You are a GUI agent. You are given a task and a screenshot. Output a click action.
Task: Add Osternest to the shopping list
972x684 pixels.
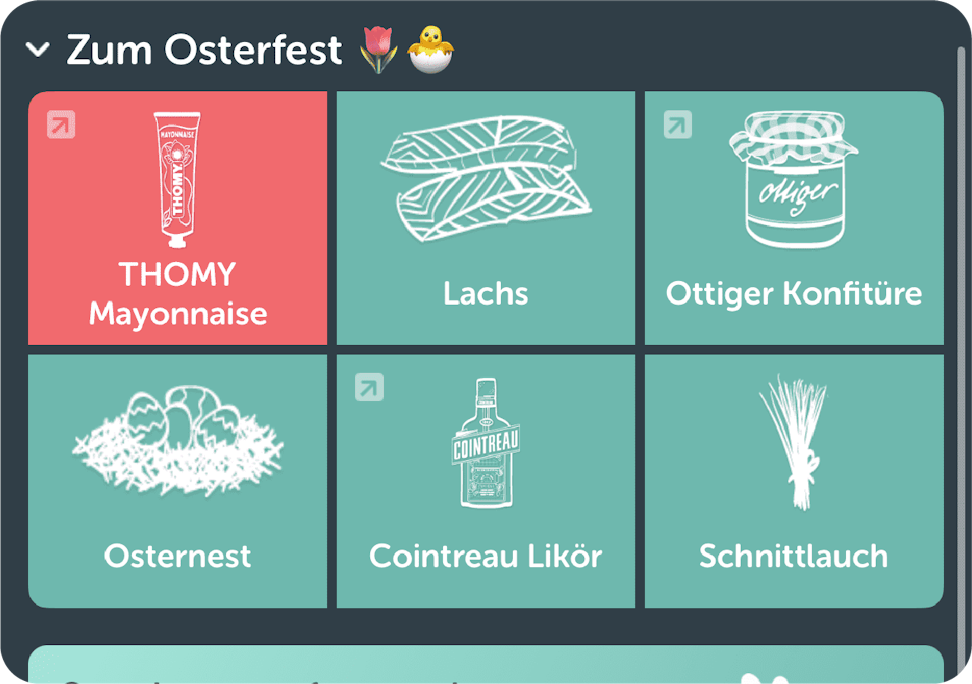(x=177, y=481)
